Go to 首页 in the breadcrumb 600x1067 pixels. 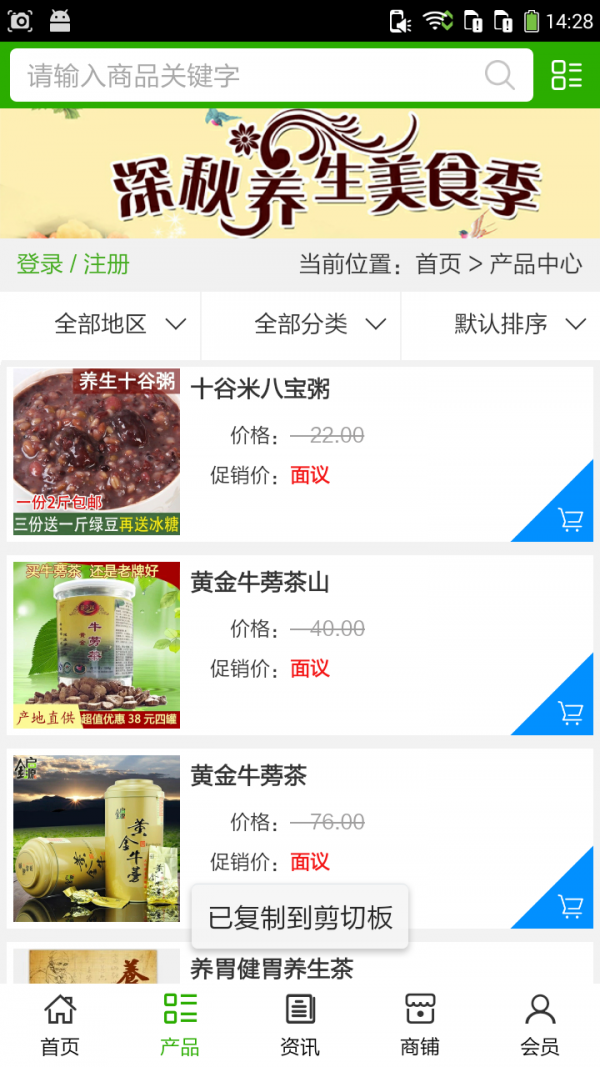[438, 265]
